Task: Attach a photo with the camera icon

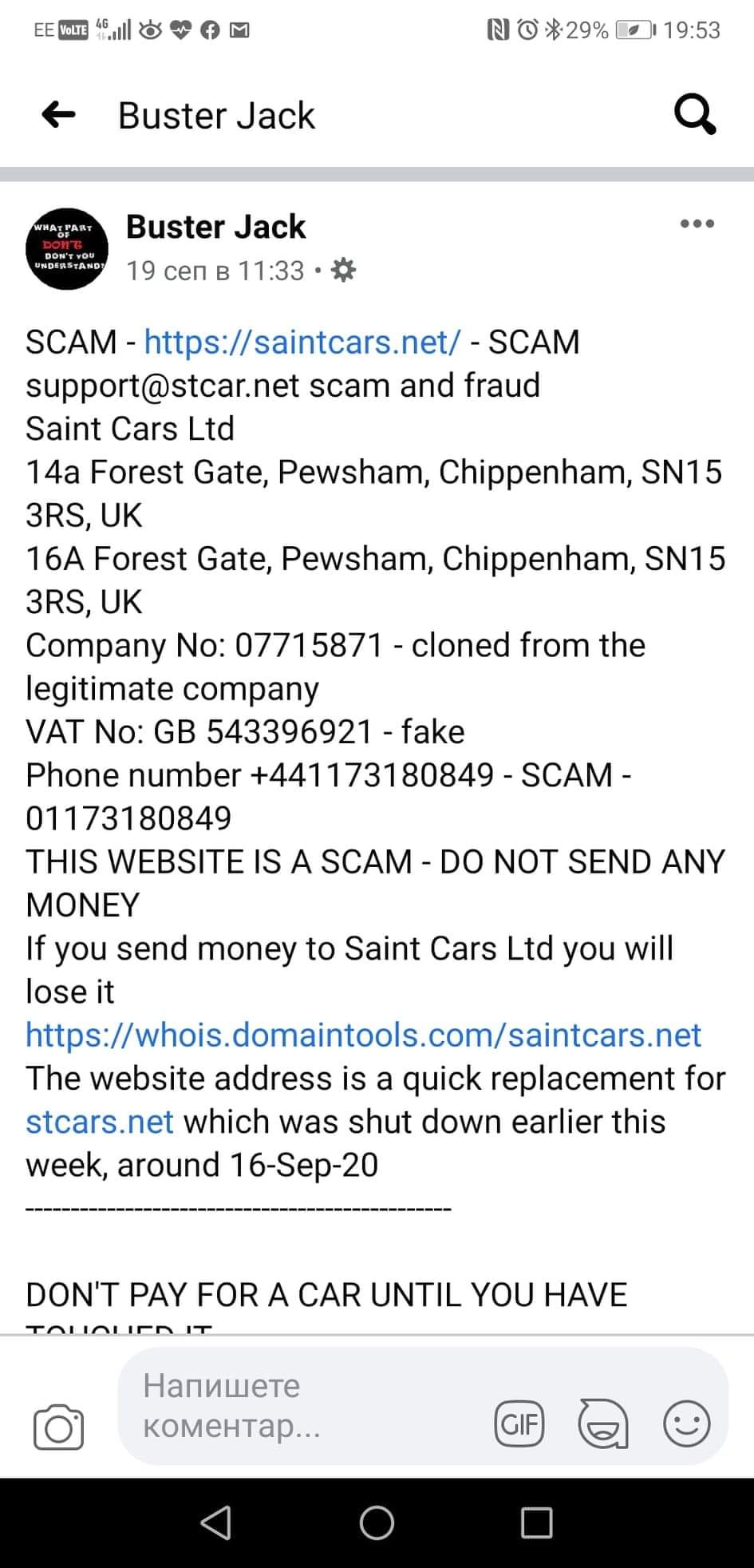Action: tap(58, 1427)
